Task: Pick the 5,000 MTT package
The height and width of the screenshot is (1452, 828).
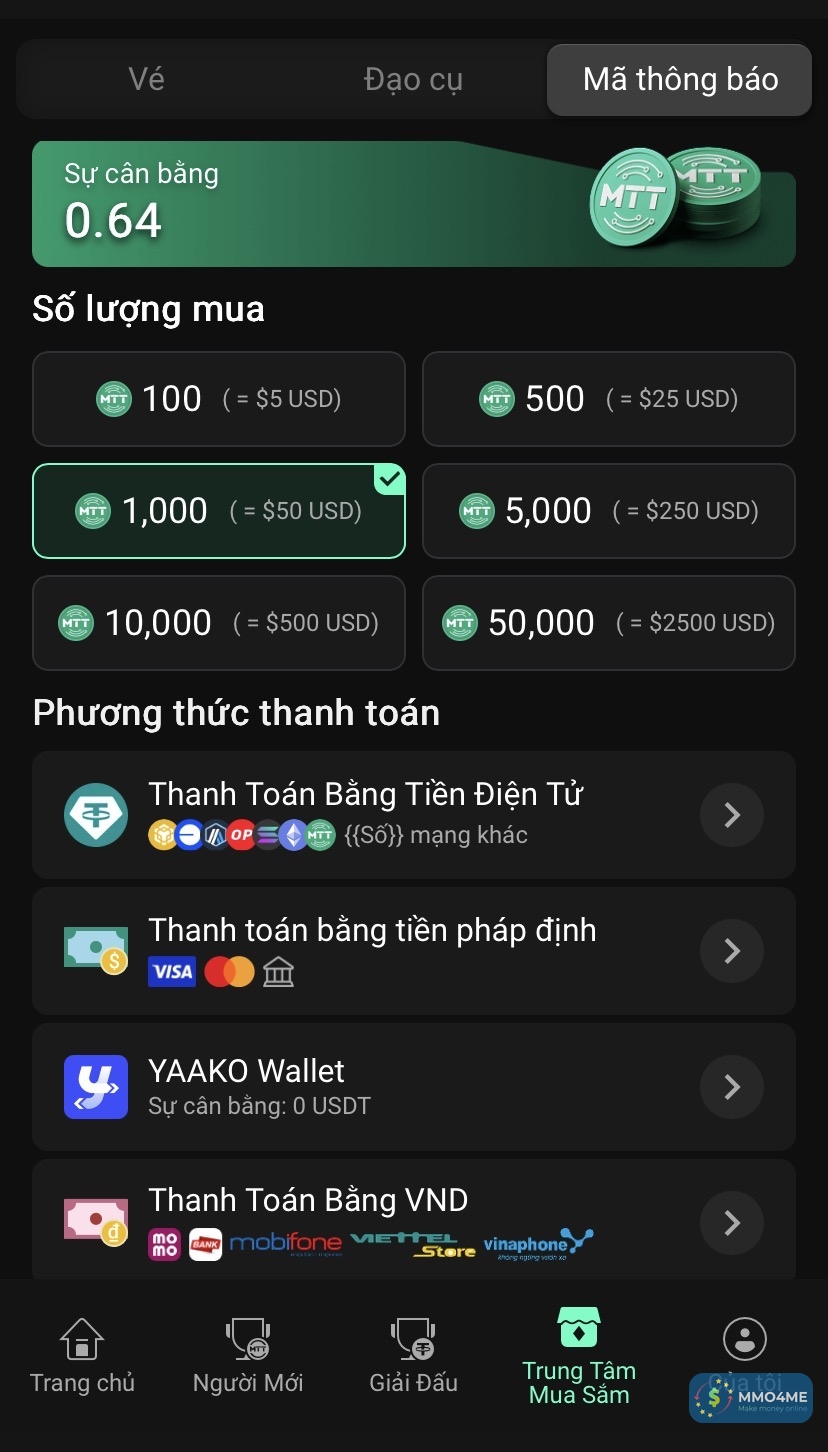Action: 608,511
